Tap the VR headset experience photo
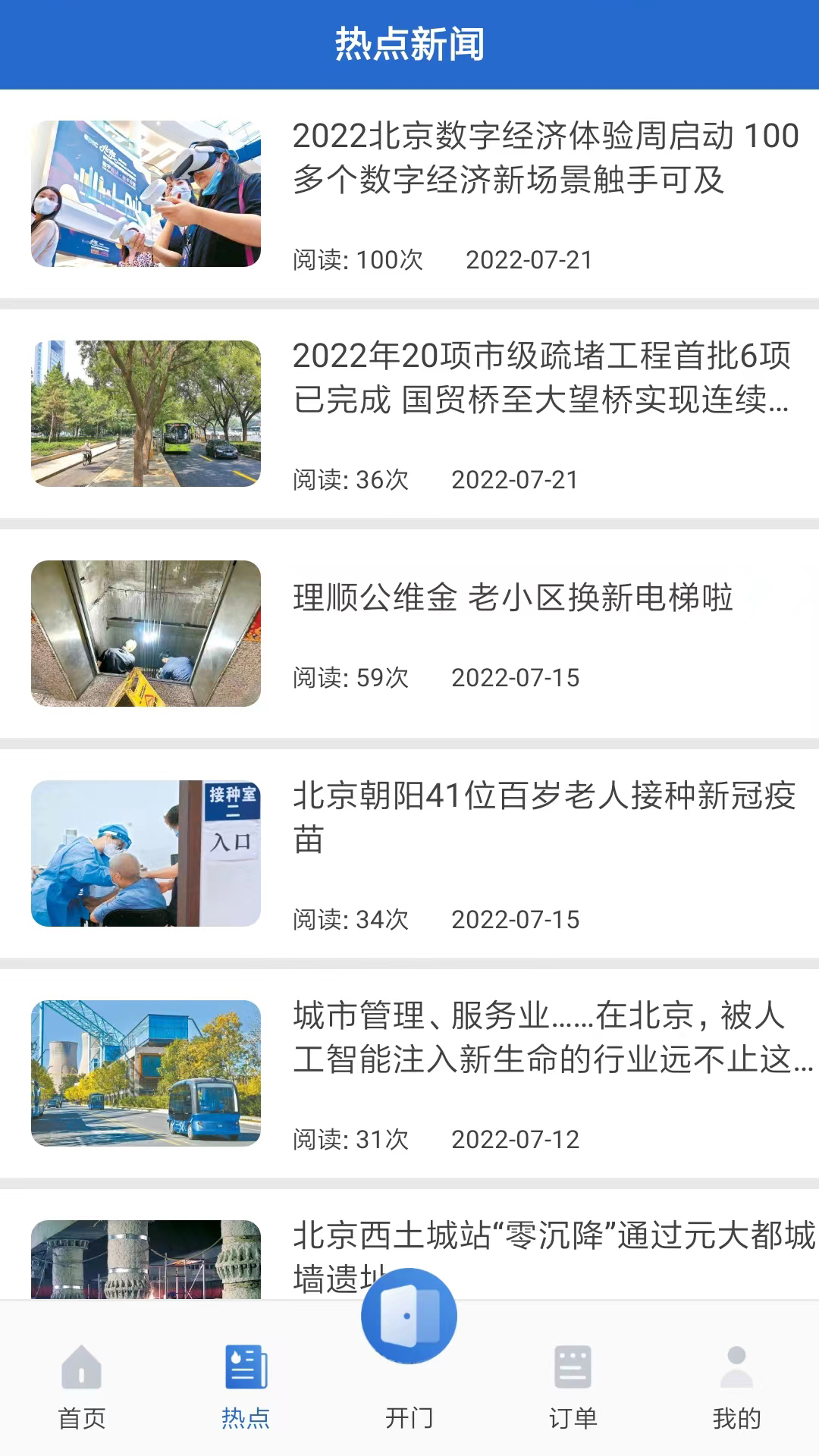Screen dimensions: 819x1456 click(x=146, y=191)
